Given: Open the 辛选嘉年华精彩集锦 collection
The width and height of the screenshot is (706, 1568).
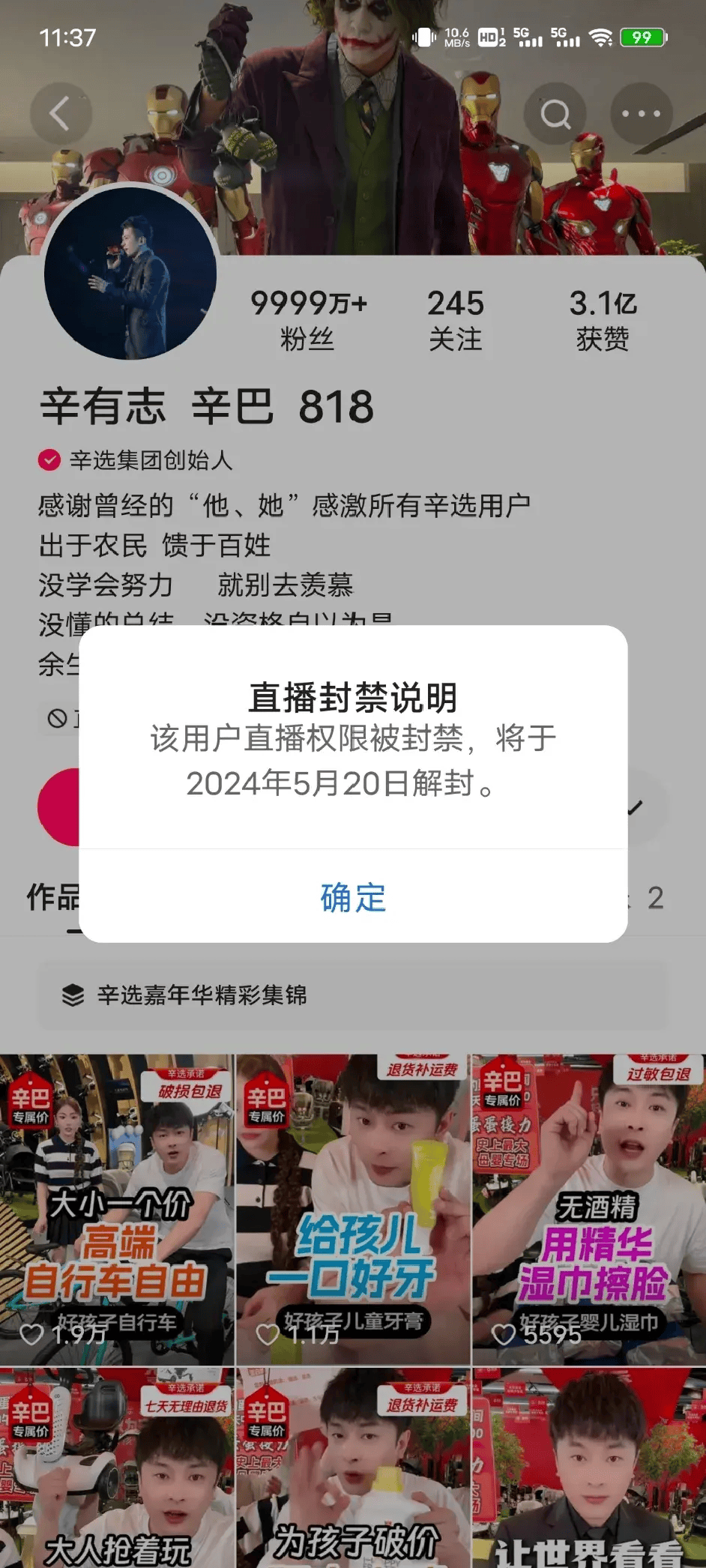Looking at the screenshot, I should [352, 995].
